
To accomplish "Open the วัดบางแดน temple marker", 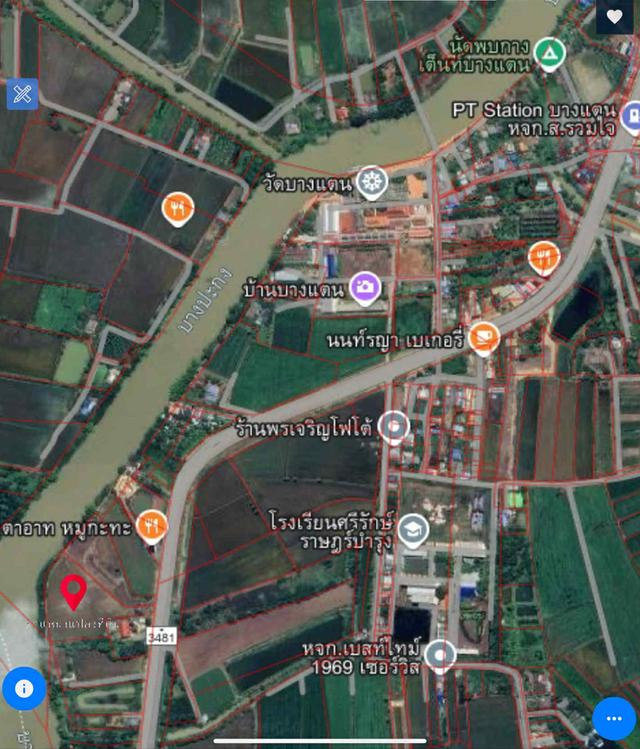I will click(372, 182).
